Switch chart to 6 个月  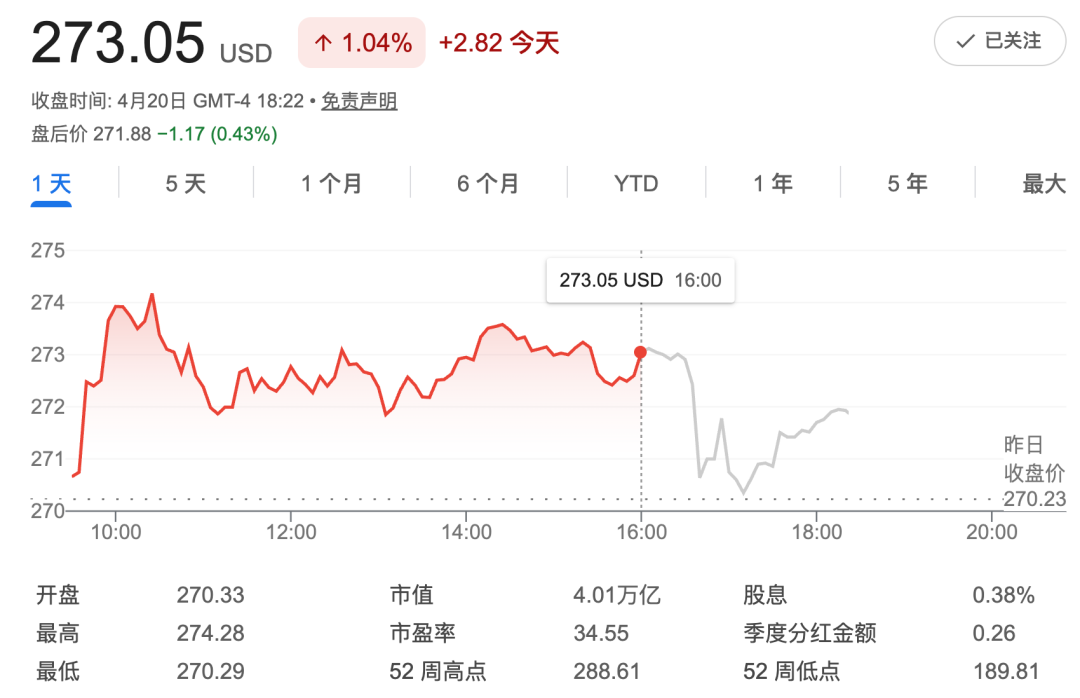tap(488, 184)
